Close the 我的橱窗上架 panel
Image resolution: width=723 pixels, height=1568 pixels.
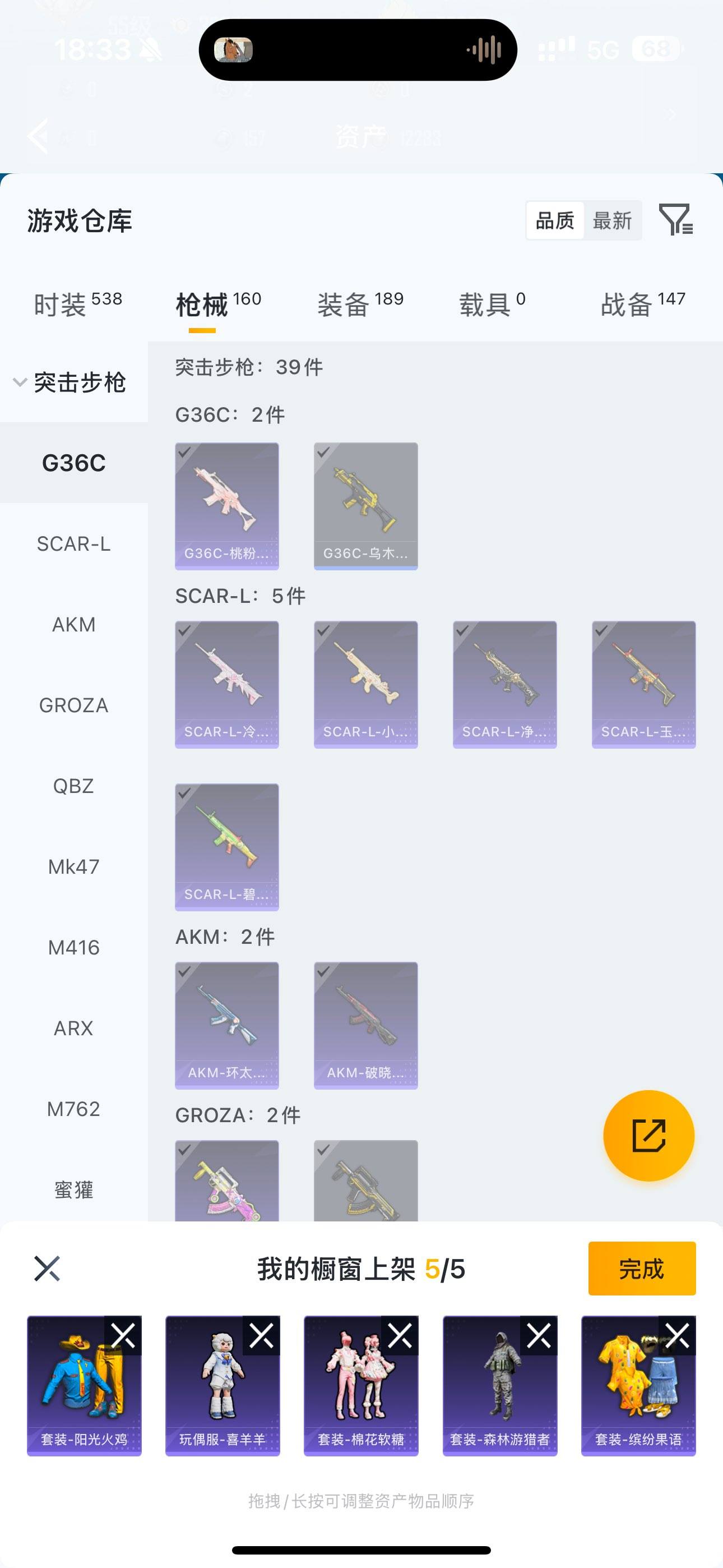tap(47, 1269)
